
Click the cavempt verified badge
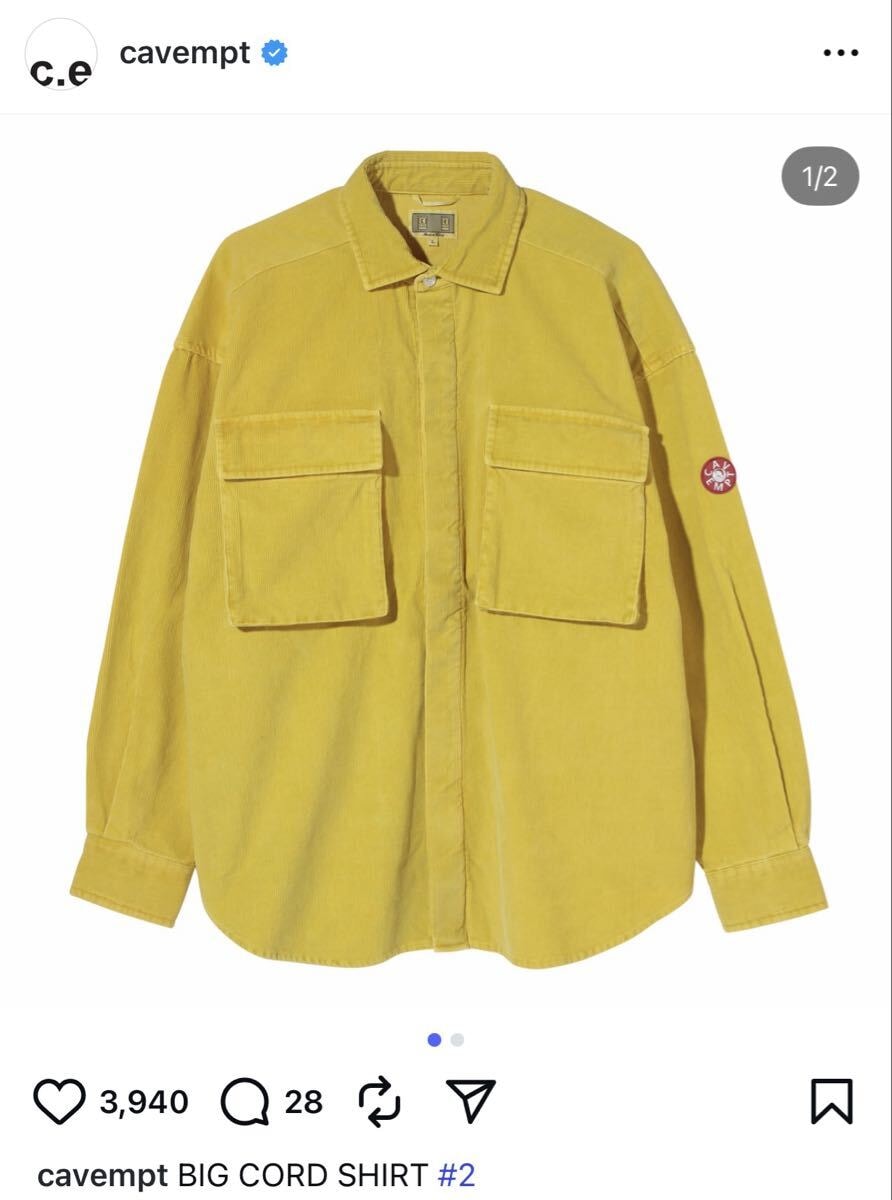click(271, 53)
